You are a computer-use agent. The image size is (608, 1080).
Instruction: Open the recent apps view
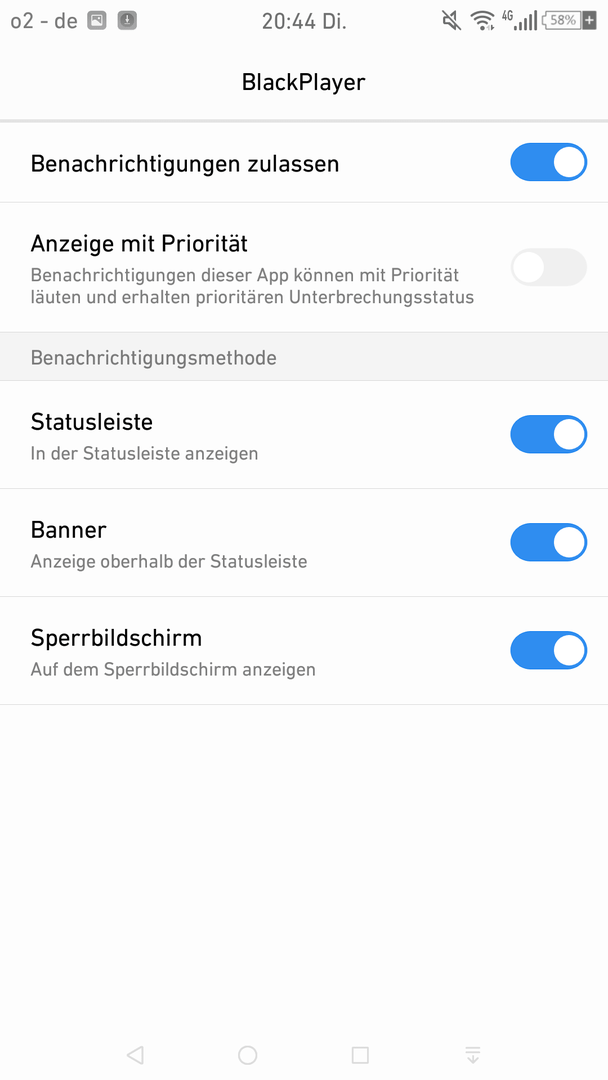point(360,1055)
